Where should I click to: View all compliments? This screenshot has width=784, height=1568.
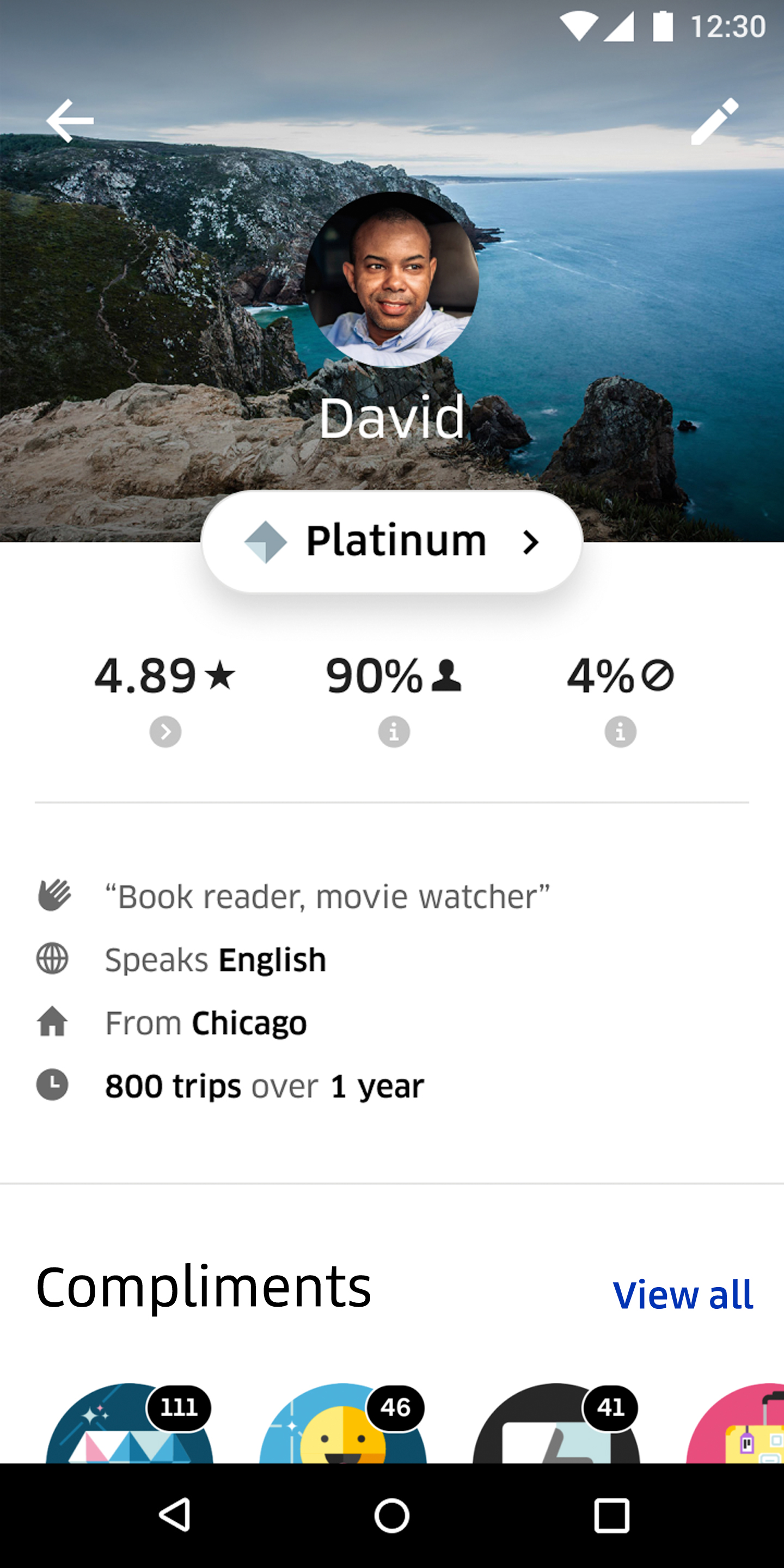(x=682, y=1294)
